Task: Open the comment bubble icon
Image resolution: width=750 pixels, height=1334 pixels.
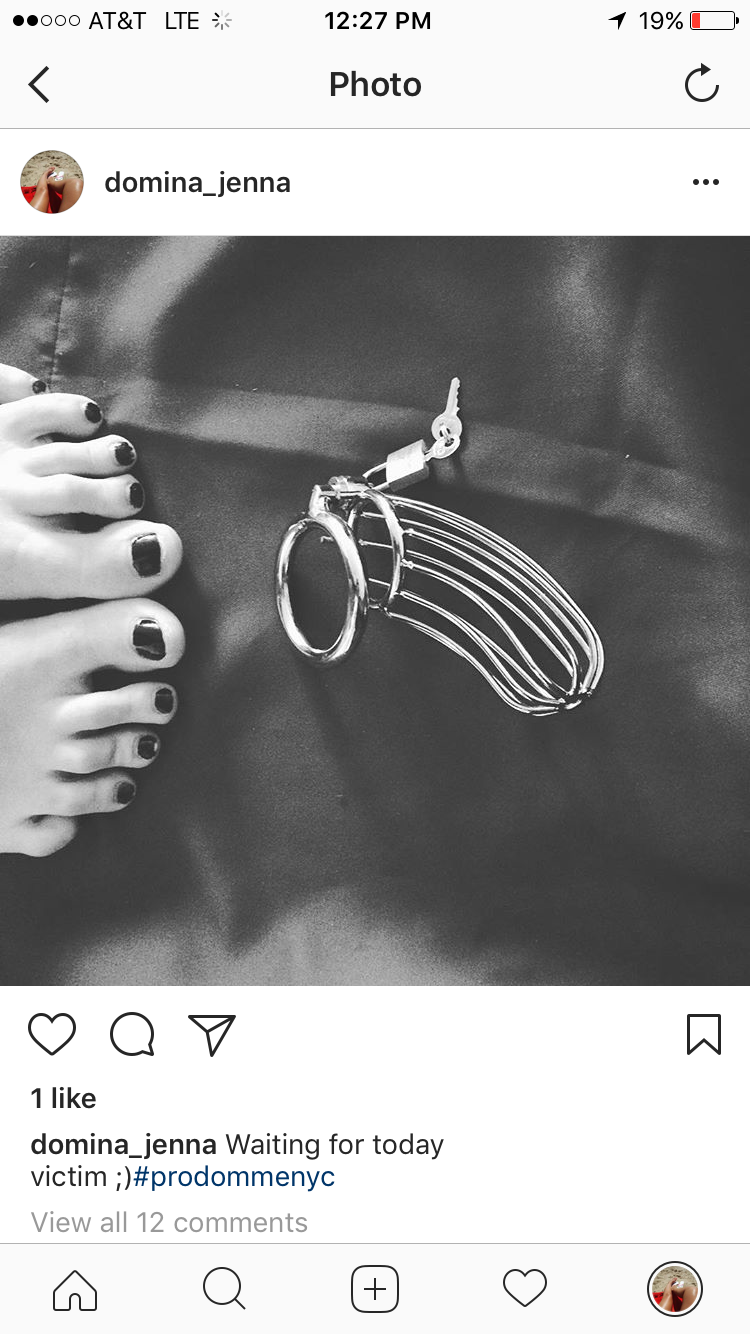Action: pos(132,1035)
